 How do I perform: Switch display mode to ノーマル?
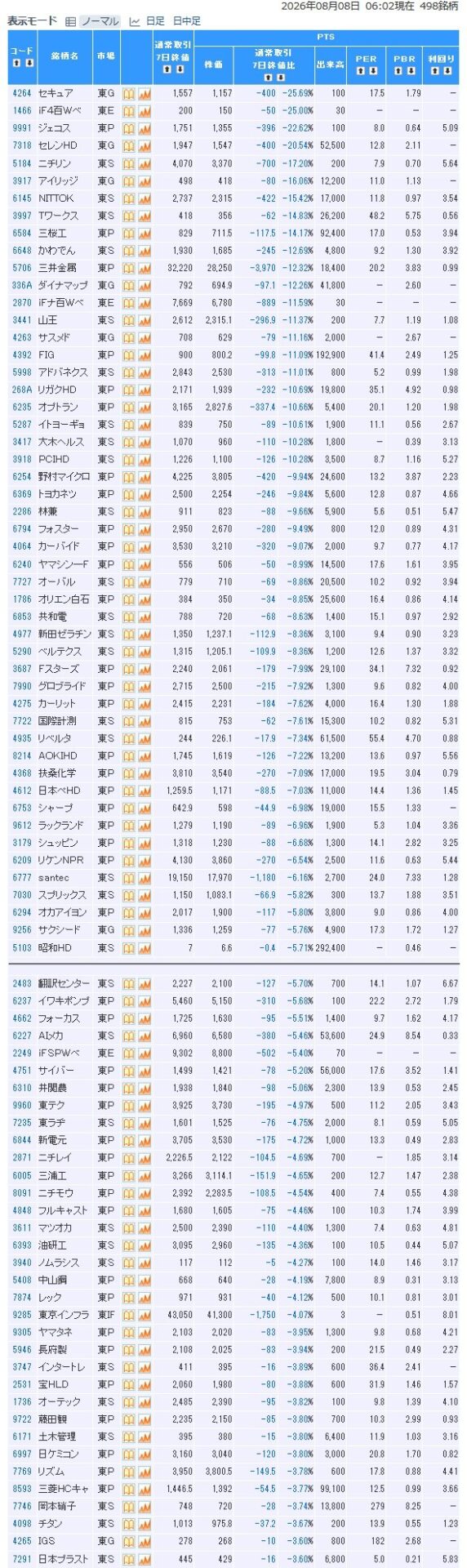click(99, 21)
